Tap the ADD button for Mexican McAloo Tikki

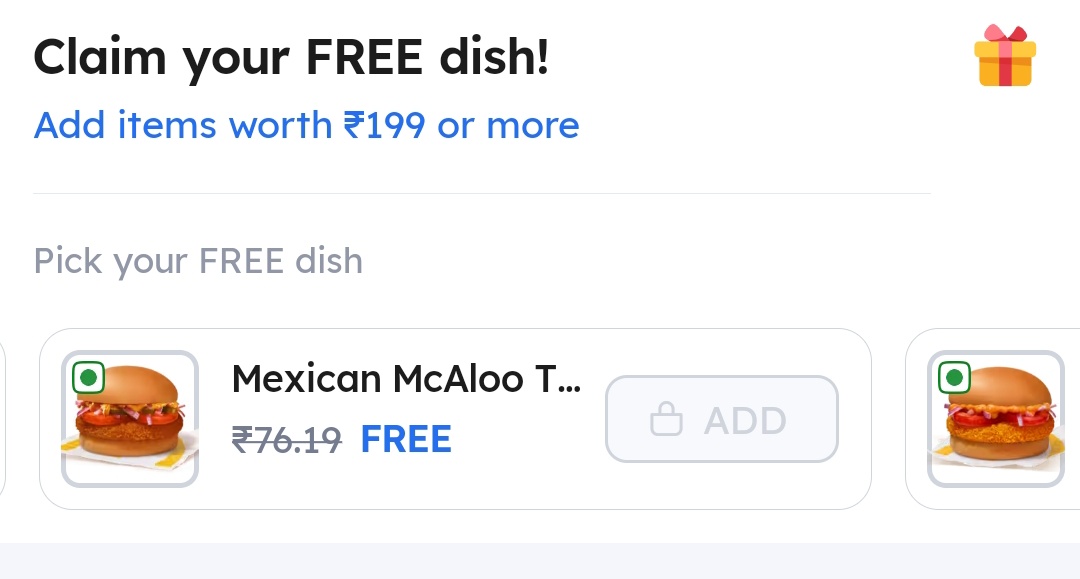(x=721, y=419)
